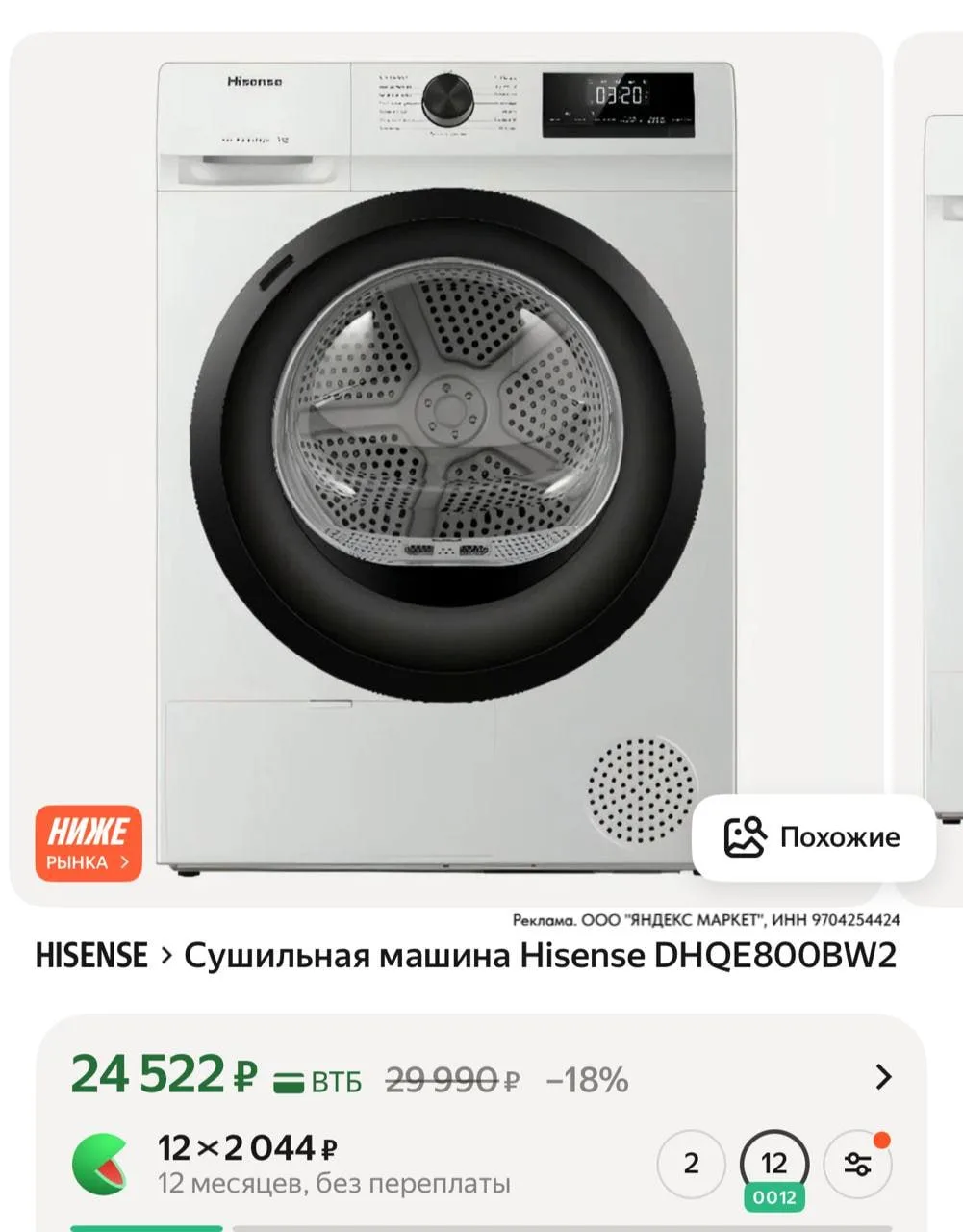Expand price details with the chevron arrow
Image resolution: width=963 pixels, height=1232 pixels.
(x=883, y=1076)
